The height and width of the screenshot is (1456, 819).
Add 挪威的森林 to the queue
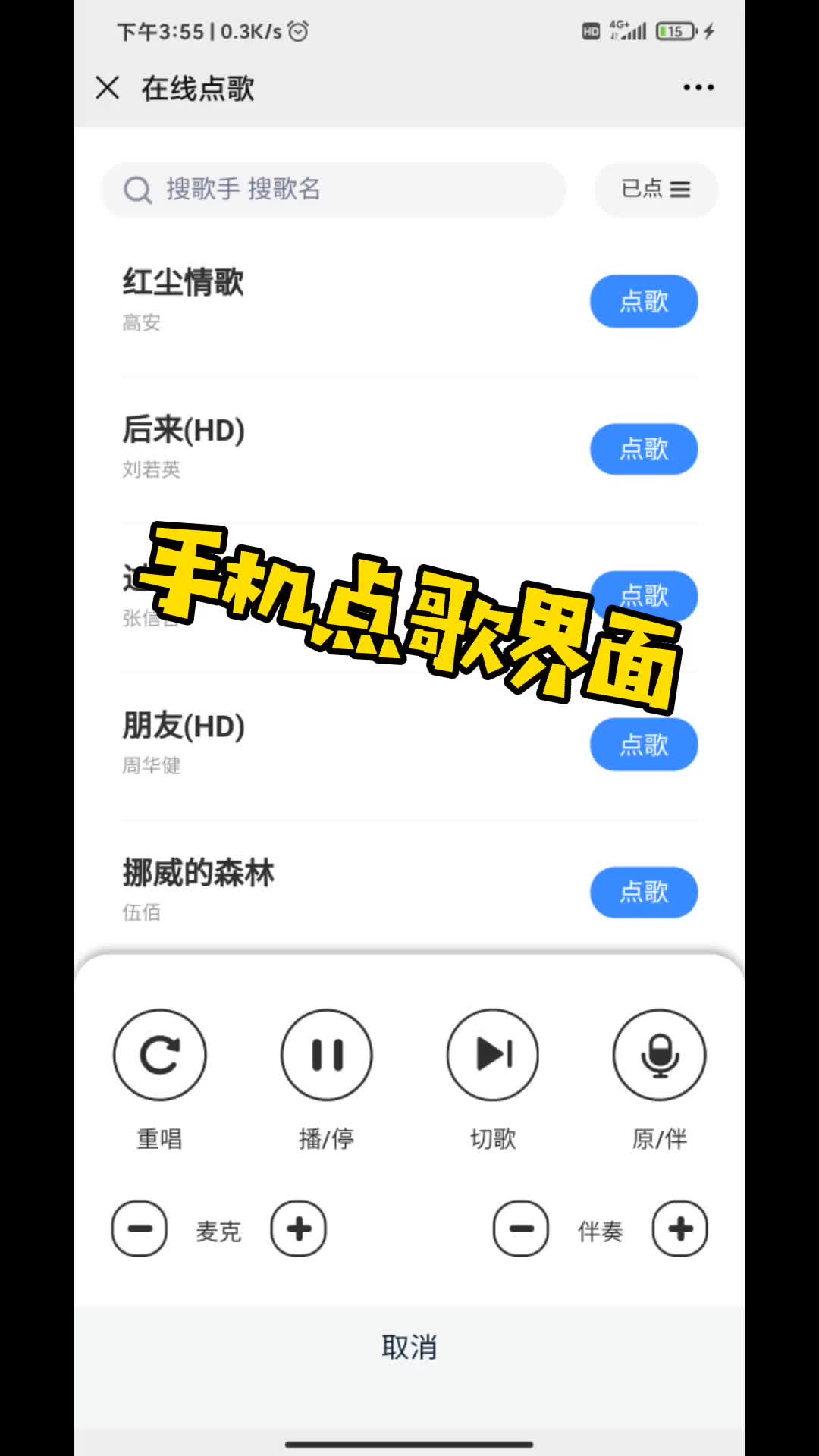[643, 892]
